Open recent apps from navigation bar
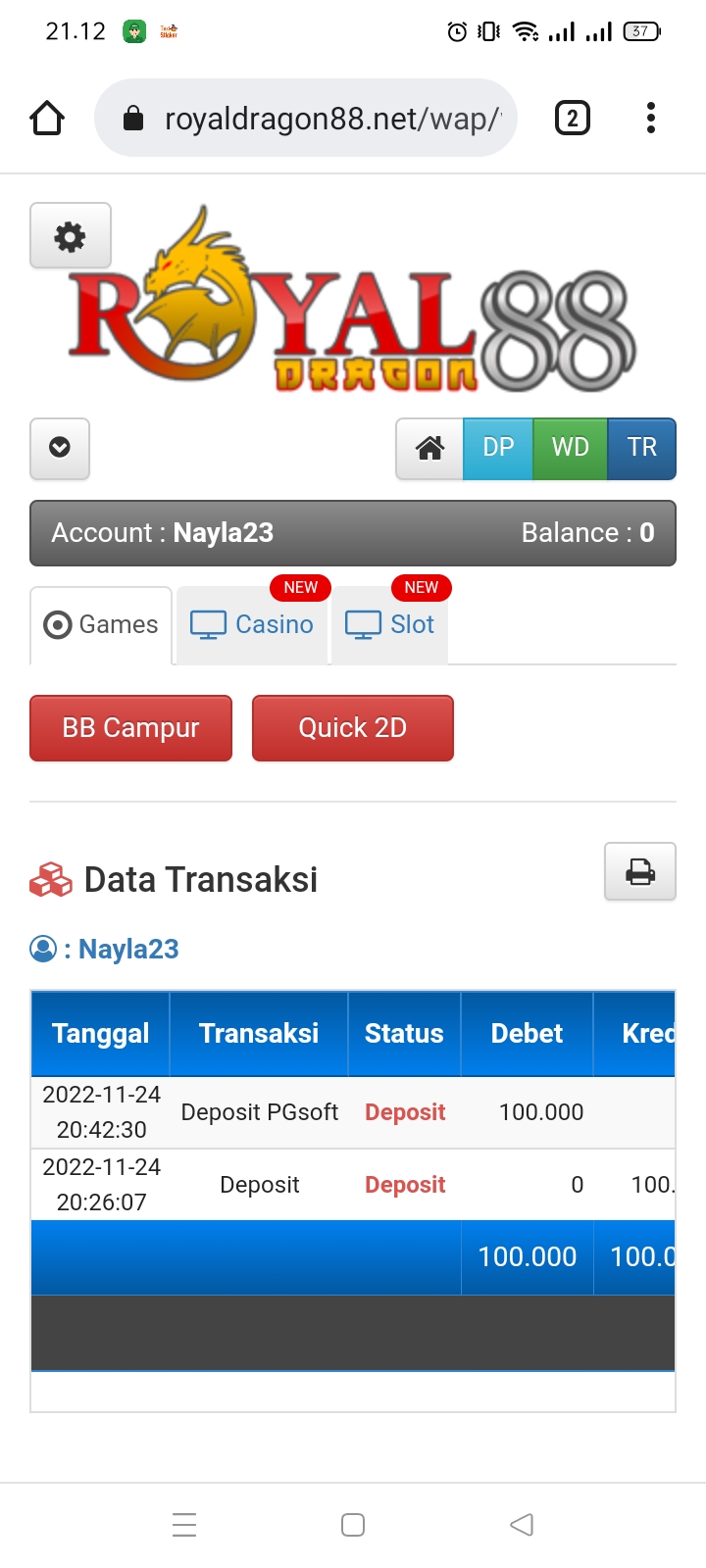The height and width of the screenshot is (1568, 706). [x=184, y=1525]
